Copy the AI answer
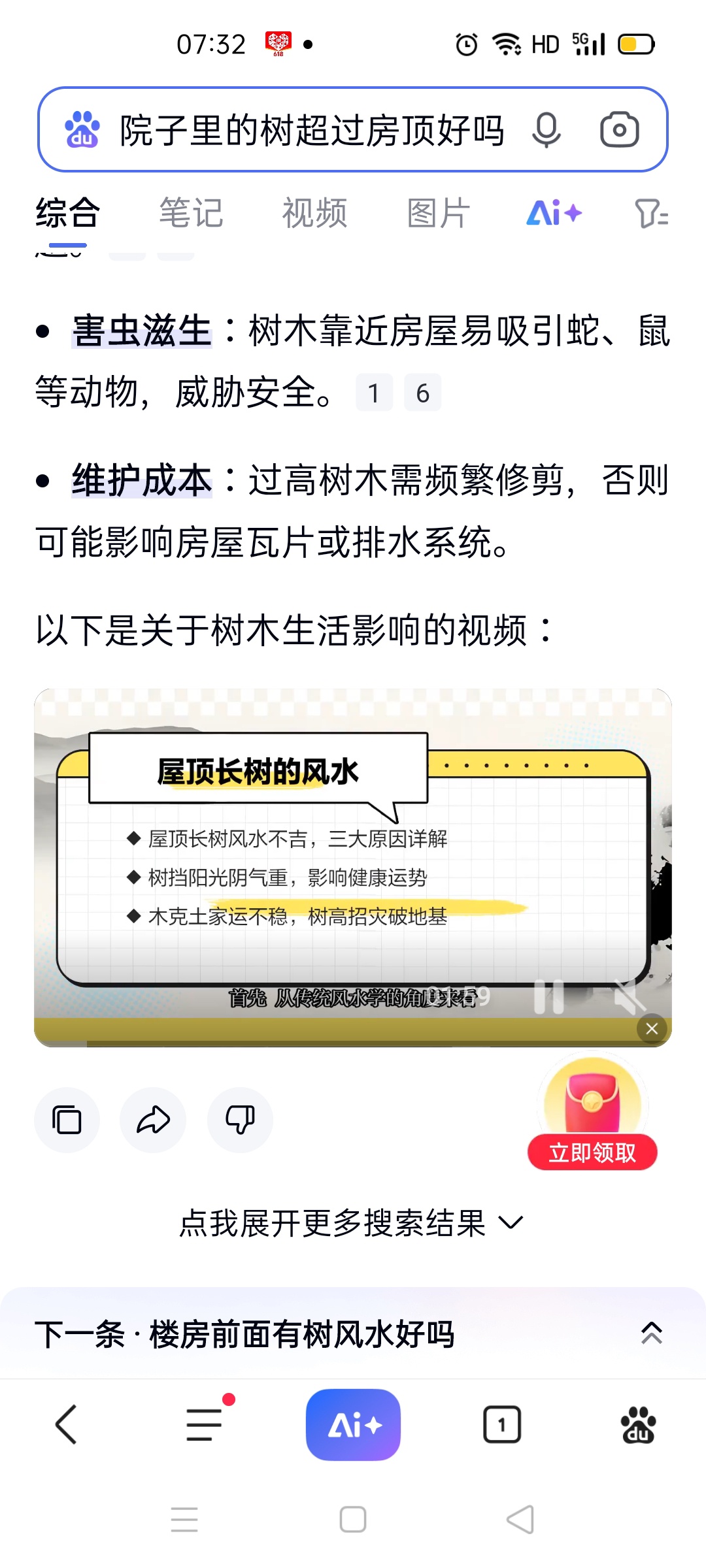This screenshot has width=706, height=1568. [x=67, y=1120]
